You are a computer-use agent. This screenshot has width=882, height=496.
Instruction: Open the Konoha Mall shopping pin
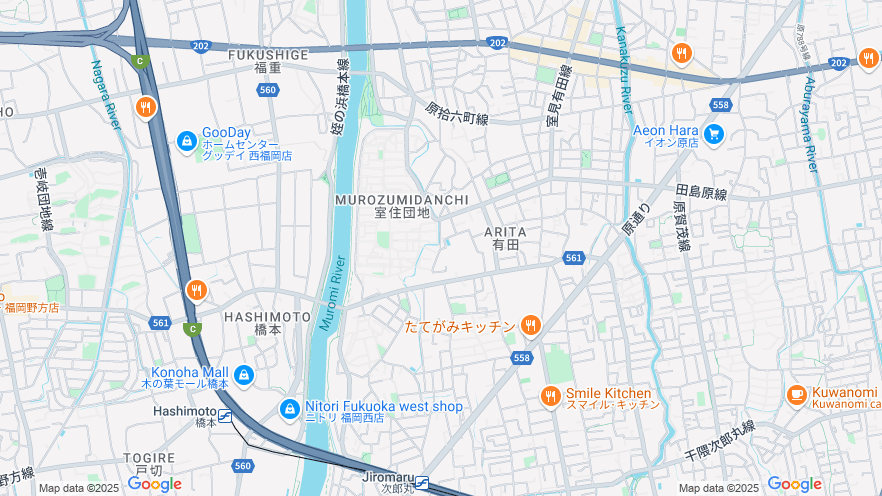click(245, 376)
